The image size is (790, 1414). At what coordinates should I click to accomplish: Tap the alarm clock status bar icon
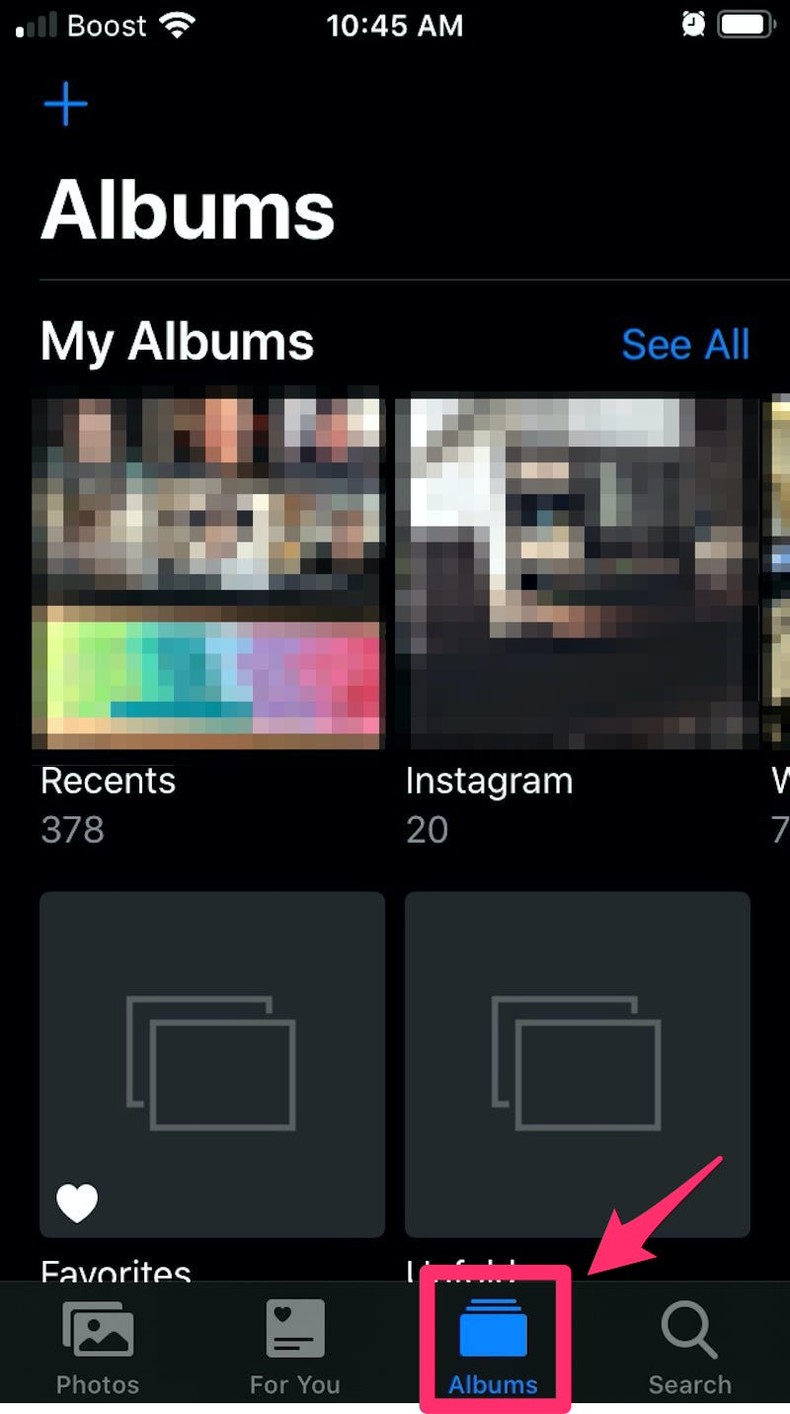pyautogui.click(x=693, y=22)
